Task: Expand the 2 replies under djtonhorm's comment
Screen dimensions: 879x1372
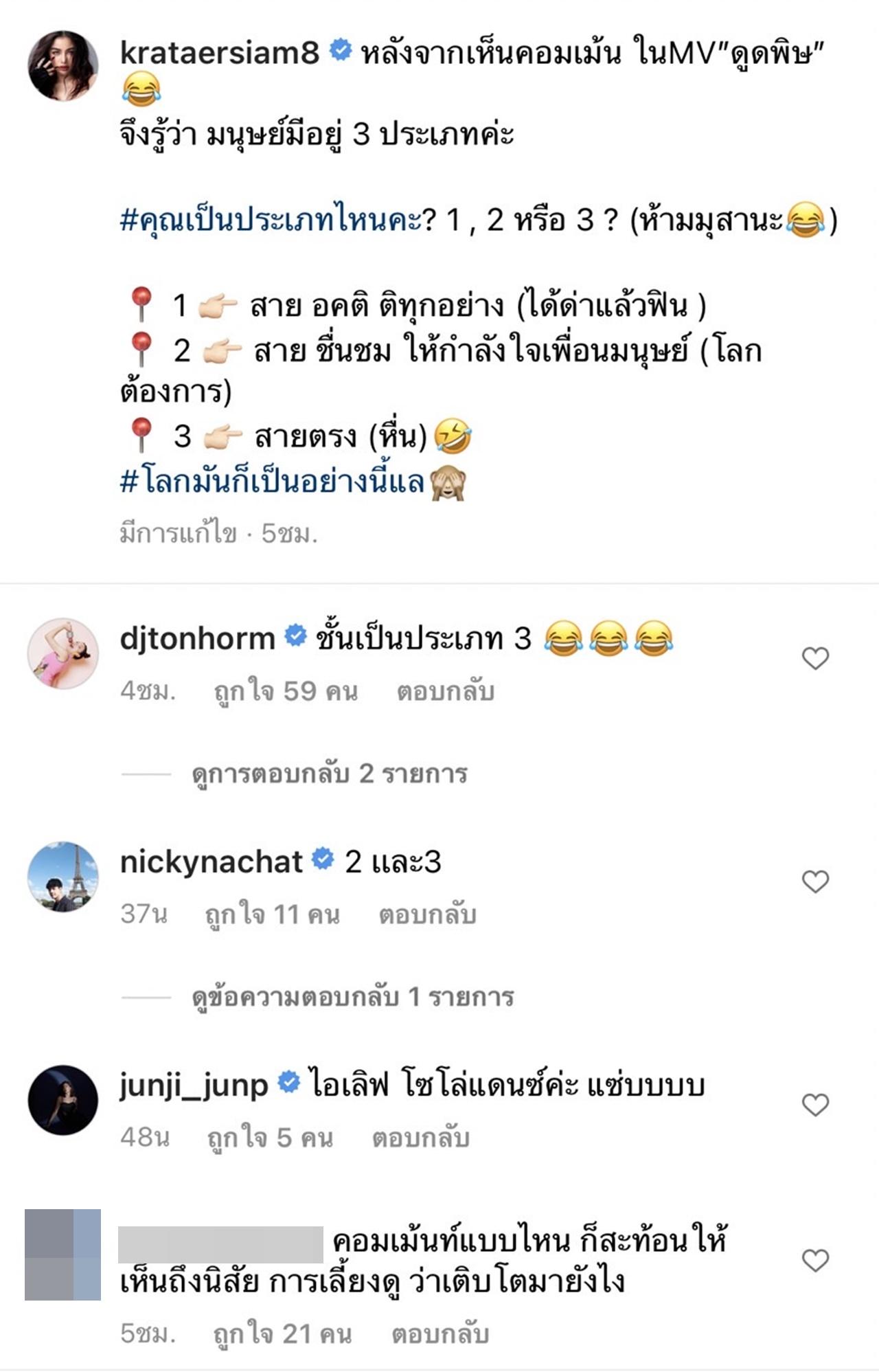Action: pos(330,774)
